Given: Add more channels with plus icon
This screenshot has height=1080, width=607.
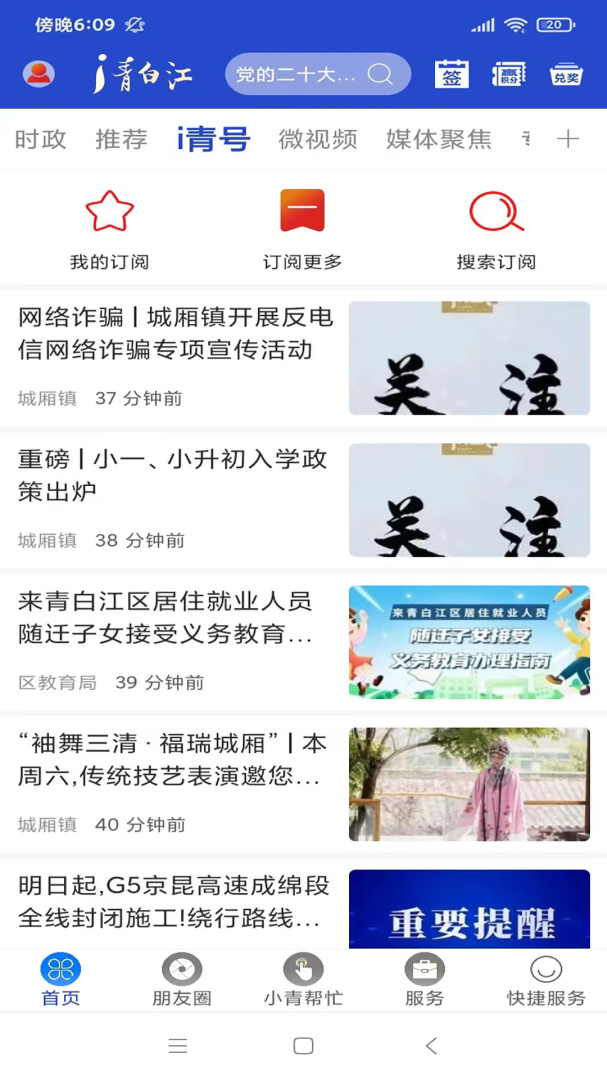Looking at the screenshot, I should pos(568,139).
